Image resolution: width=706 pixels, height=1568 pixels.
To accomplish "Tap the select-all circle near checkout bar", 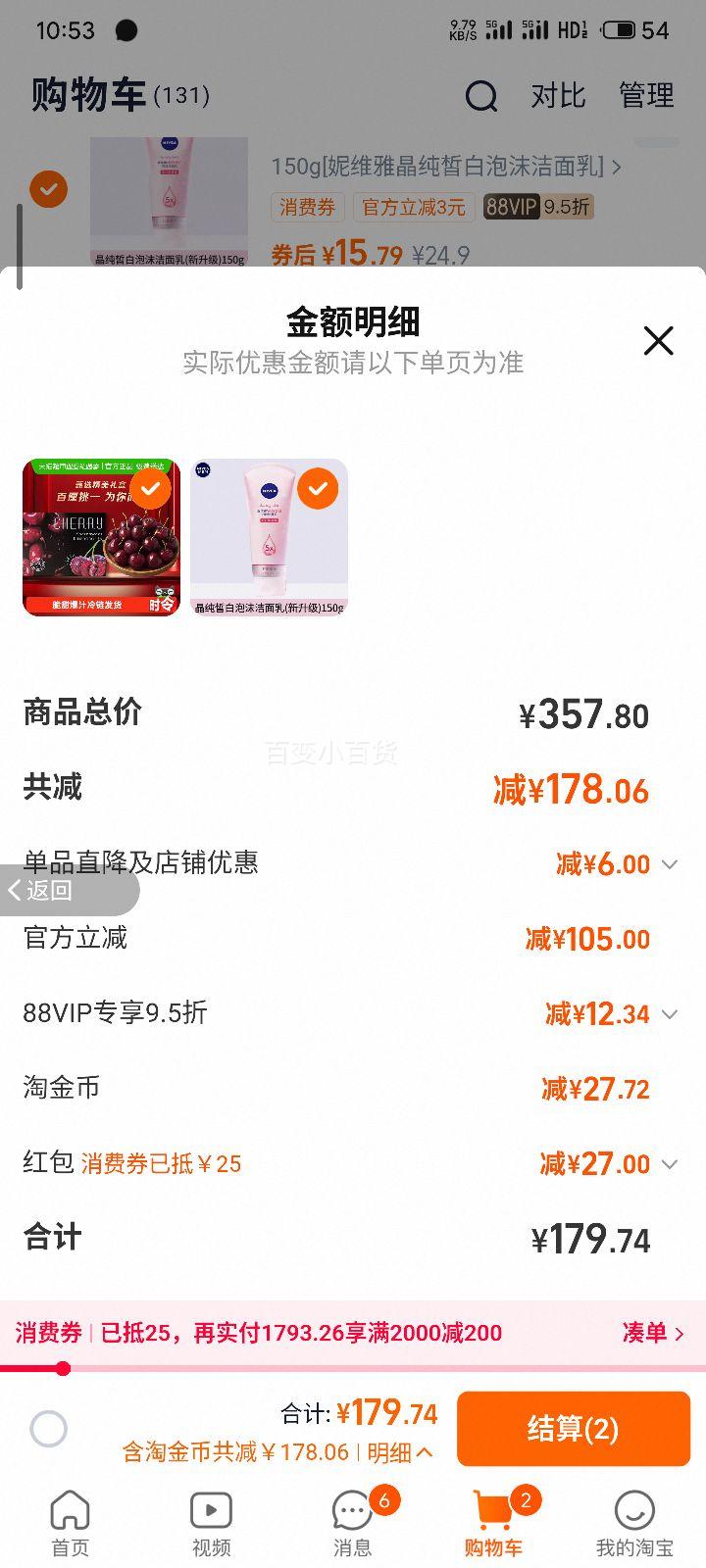I will (51, 1429).
